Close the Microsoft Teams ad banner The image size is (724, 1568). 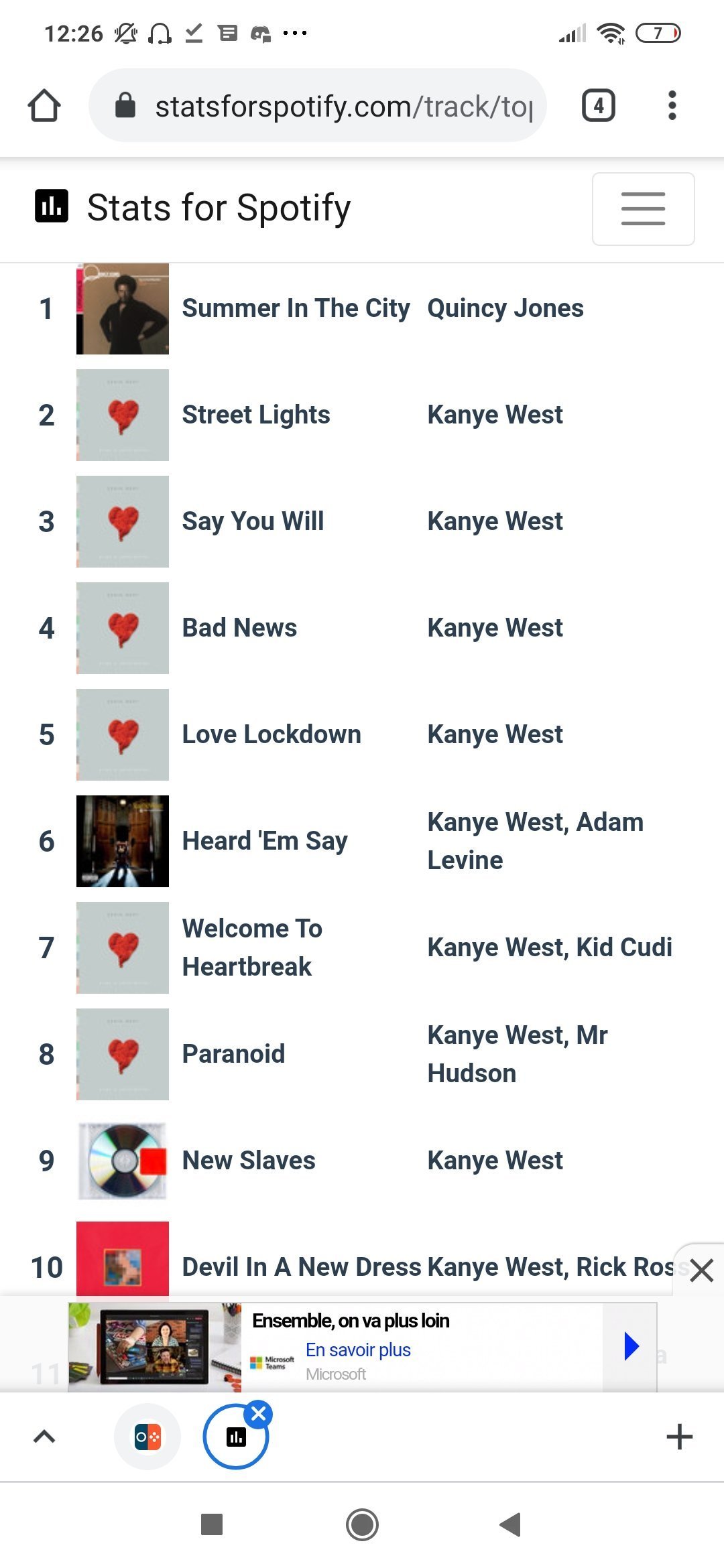(701, 1270)
